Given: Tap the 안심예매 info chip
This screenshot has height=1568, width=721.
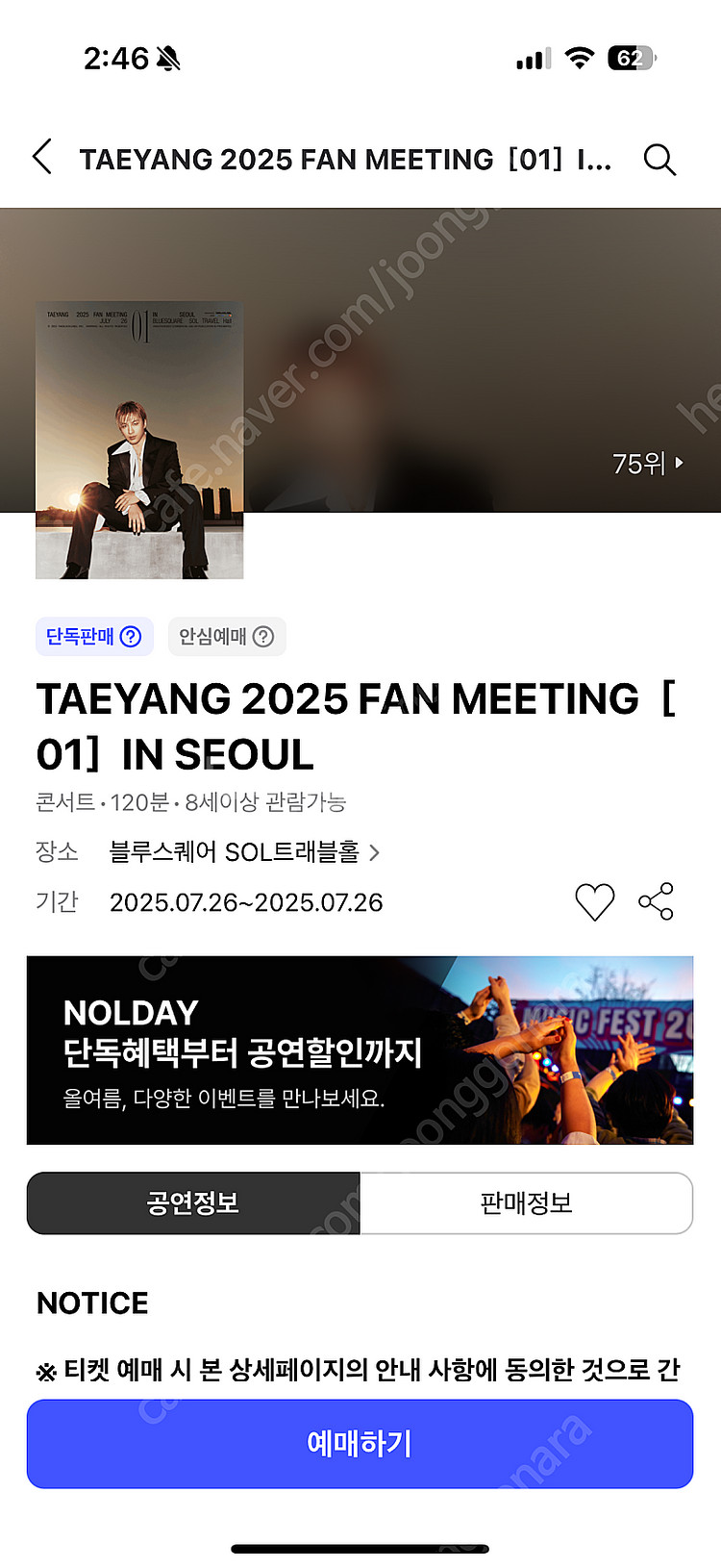Looking at the screenshot, I should click(x=227, y=637).
